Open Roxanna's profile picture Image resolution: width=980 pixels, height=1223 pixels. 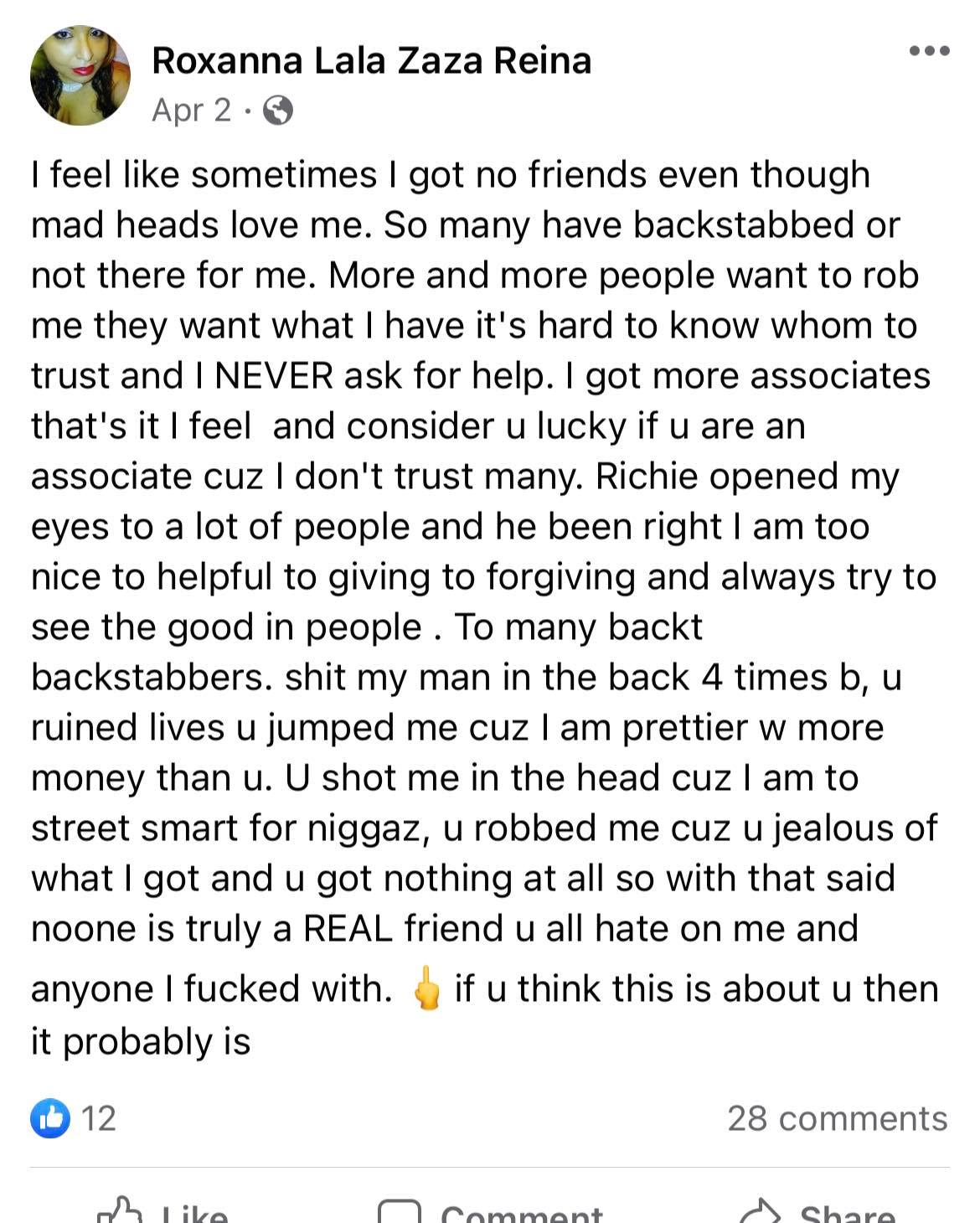point(80,75)
